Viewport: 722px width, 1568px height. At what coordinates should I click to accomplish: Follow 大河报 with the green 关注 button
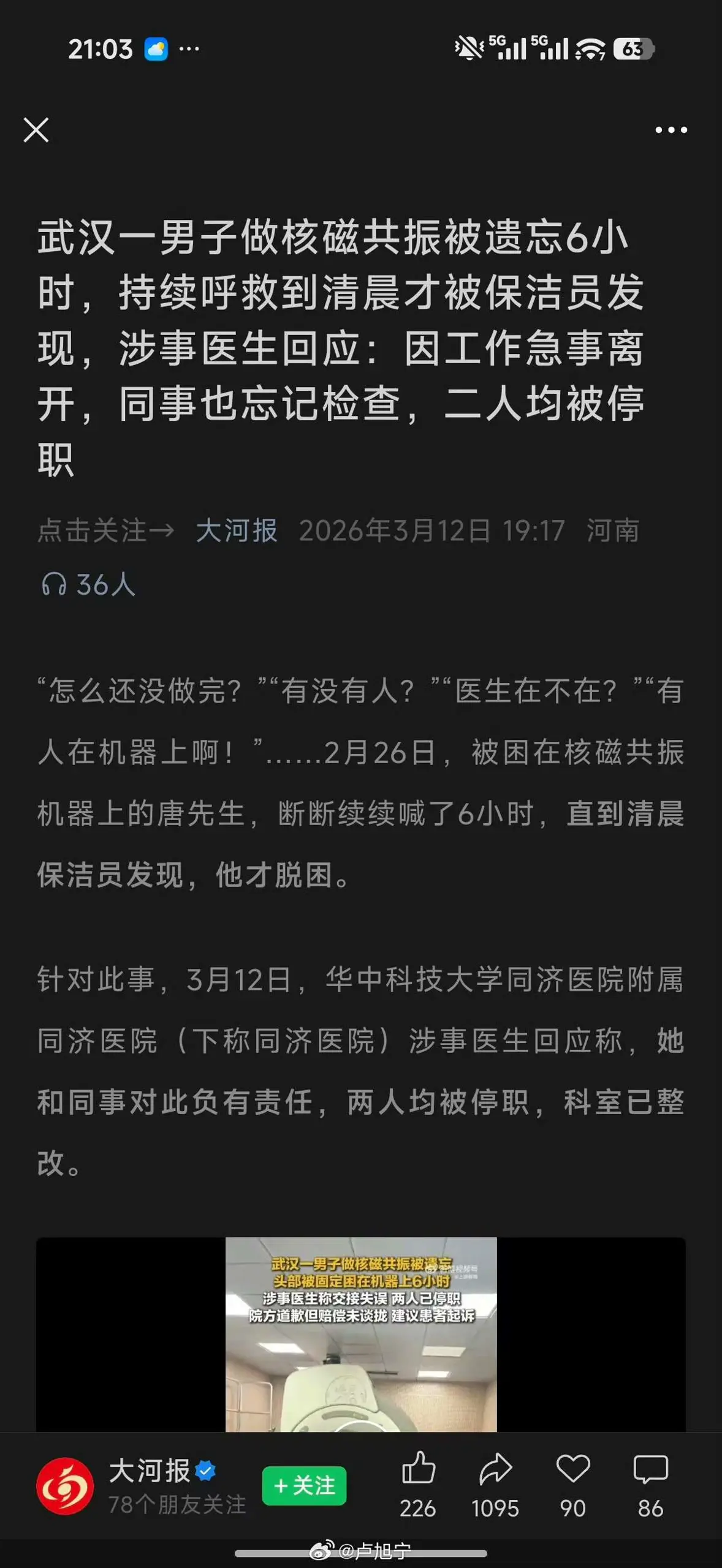(304, 1486)
